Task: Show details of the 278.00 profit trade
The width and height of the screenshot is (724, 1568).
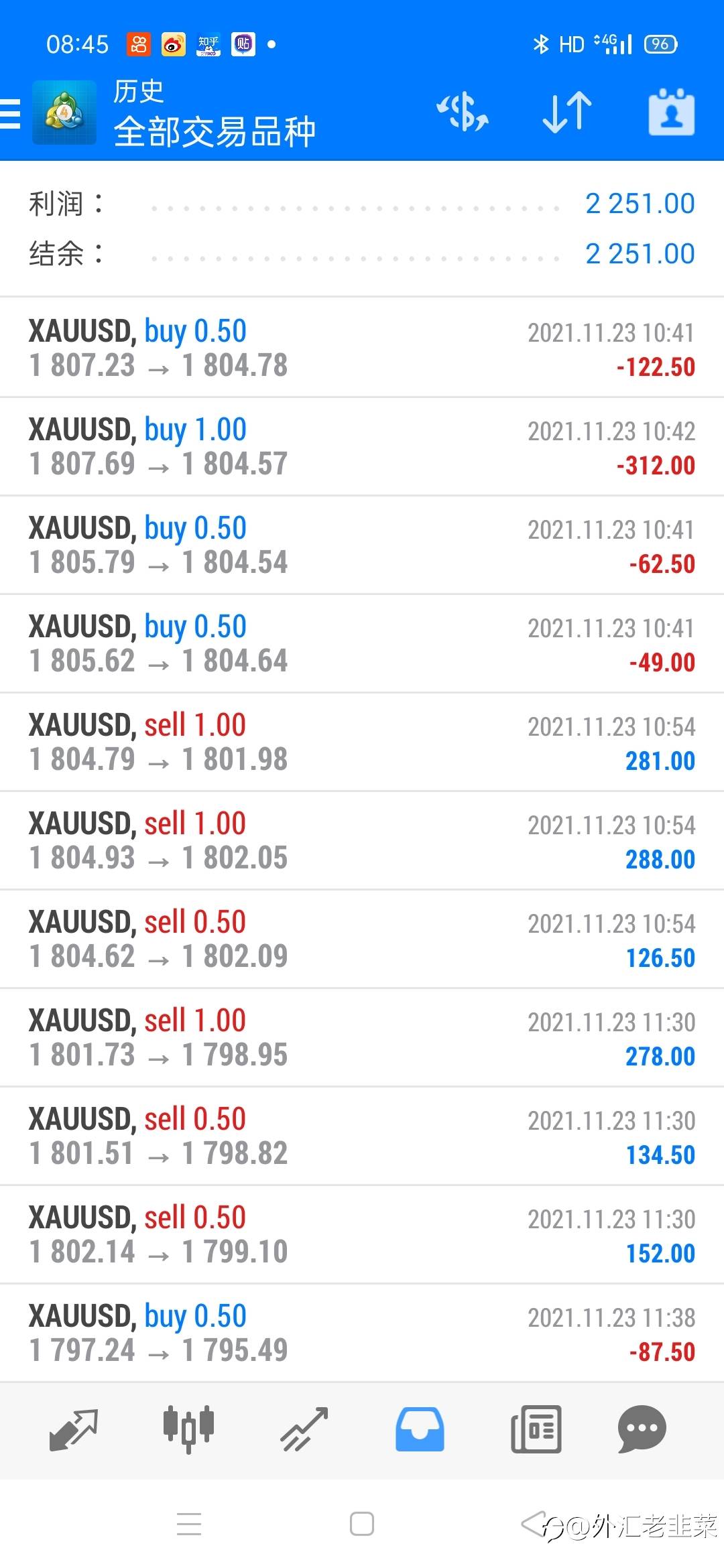Action: [362, 1038]
